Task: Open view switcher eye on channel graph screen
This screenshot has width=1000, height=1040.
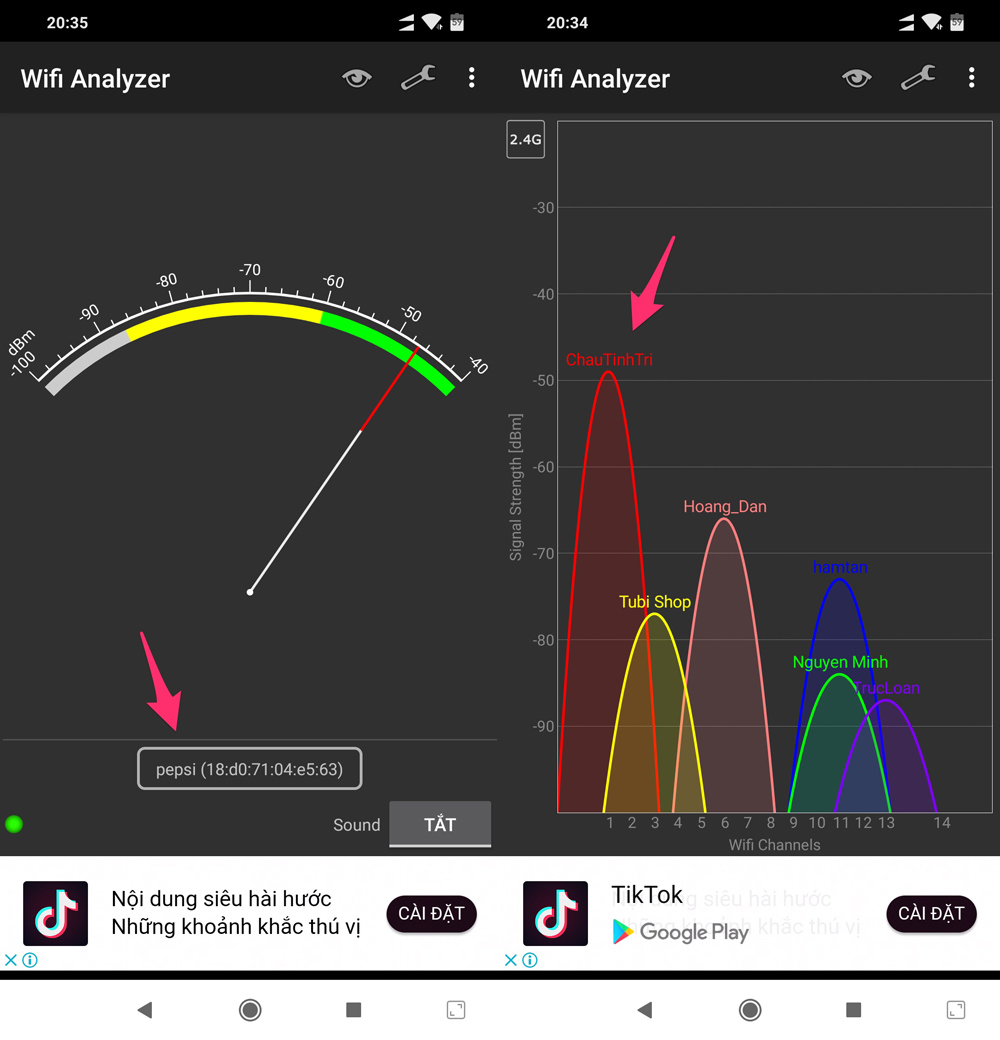Action: tap(857, 79)
